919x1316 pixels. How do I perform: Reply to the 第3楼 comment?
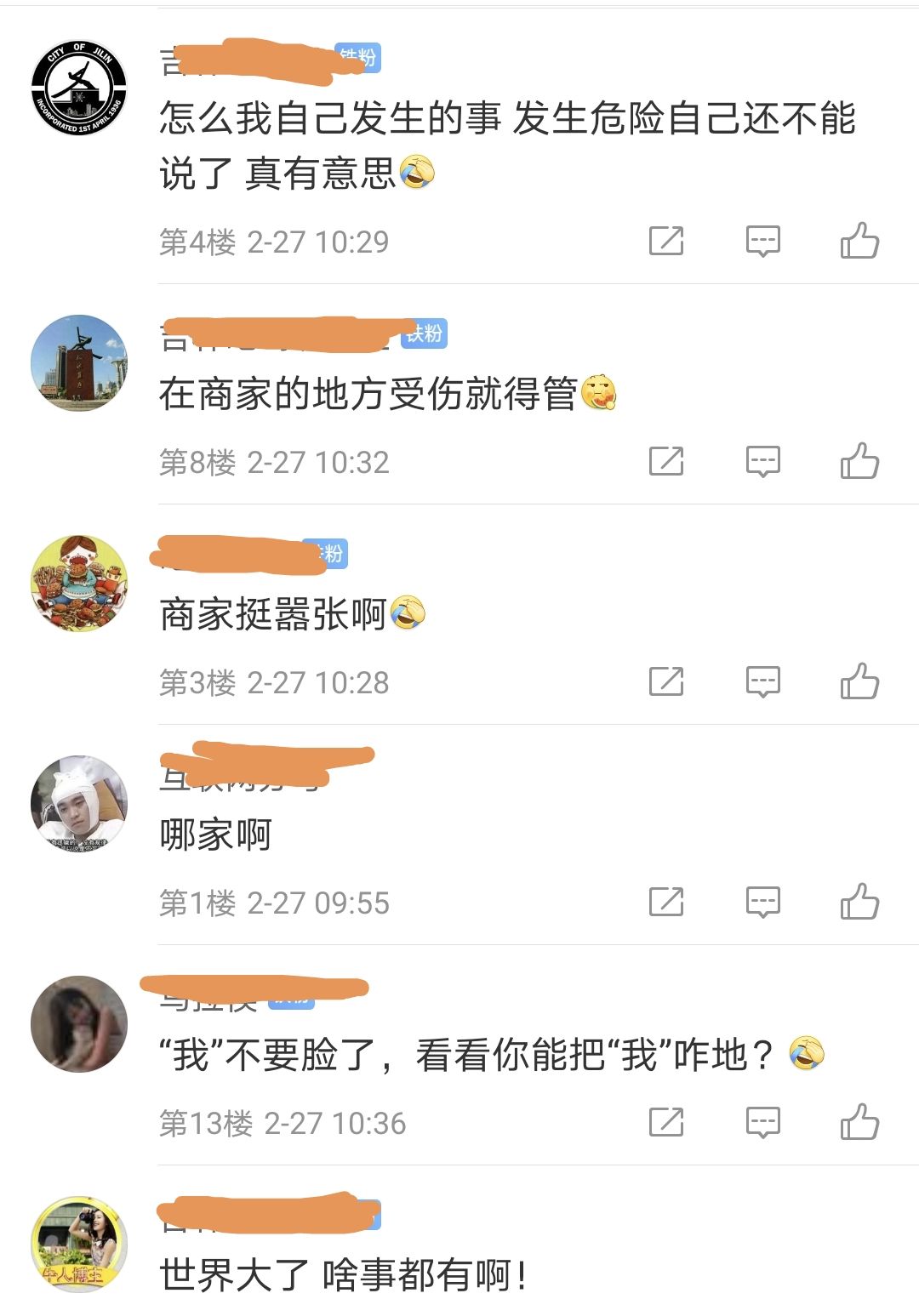click(x=762, y=681)
